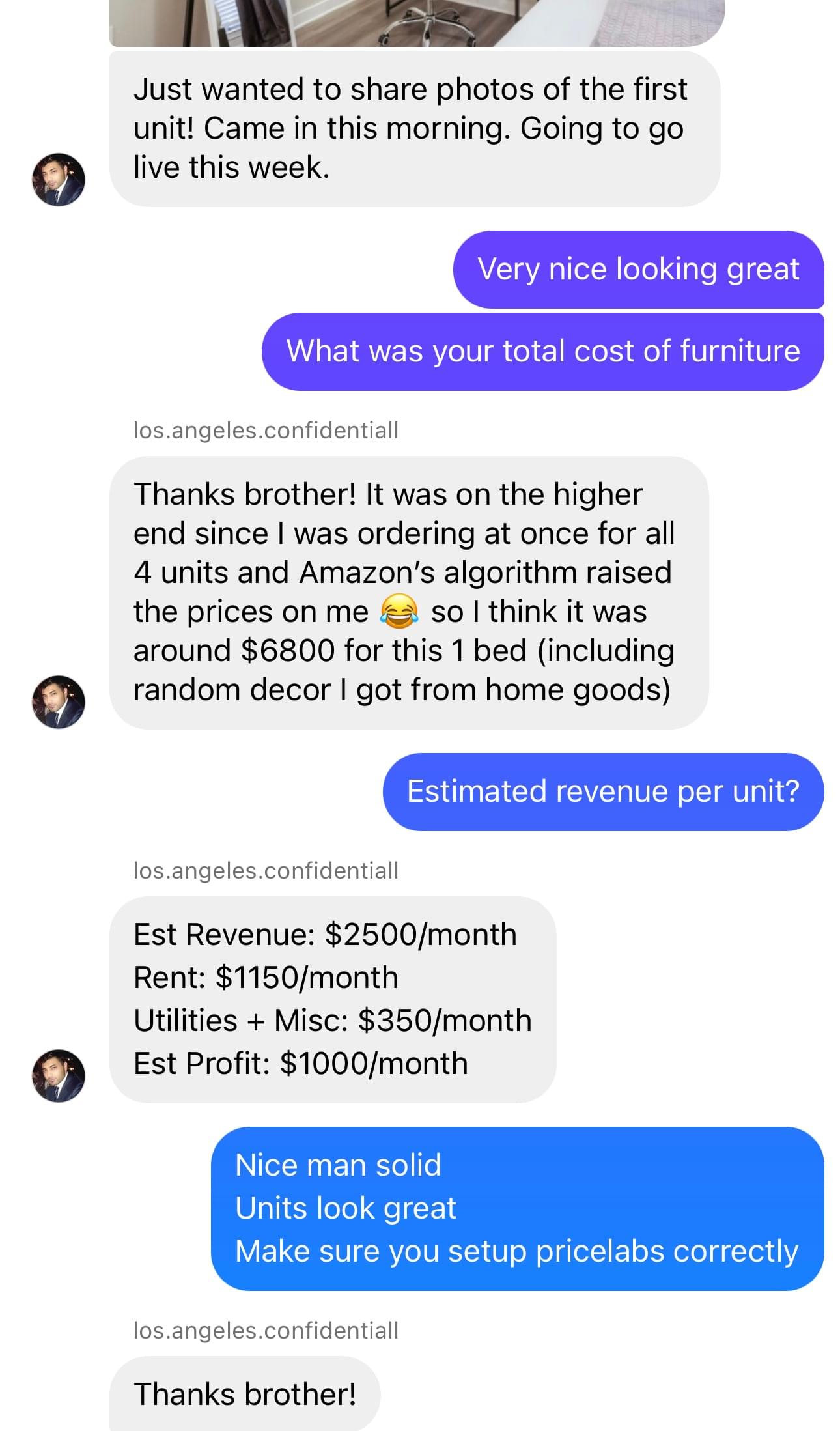View the profile photo next to the Est Profit message

pos(59,1075)
